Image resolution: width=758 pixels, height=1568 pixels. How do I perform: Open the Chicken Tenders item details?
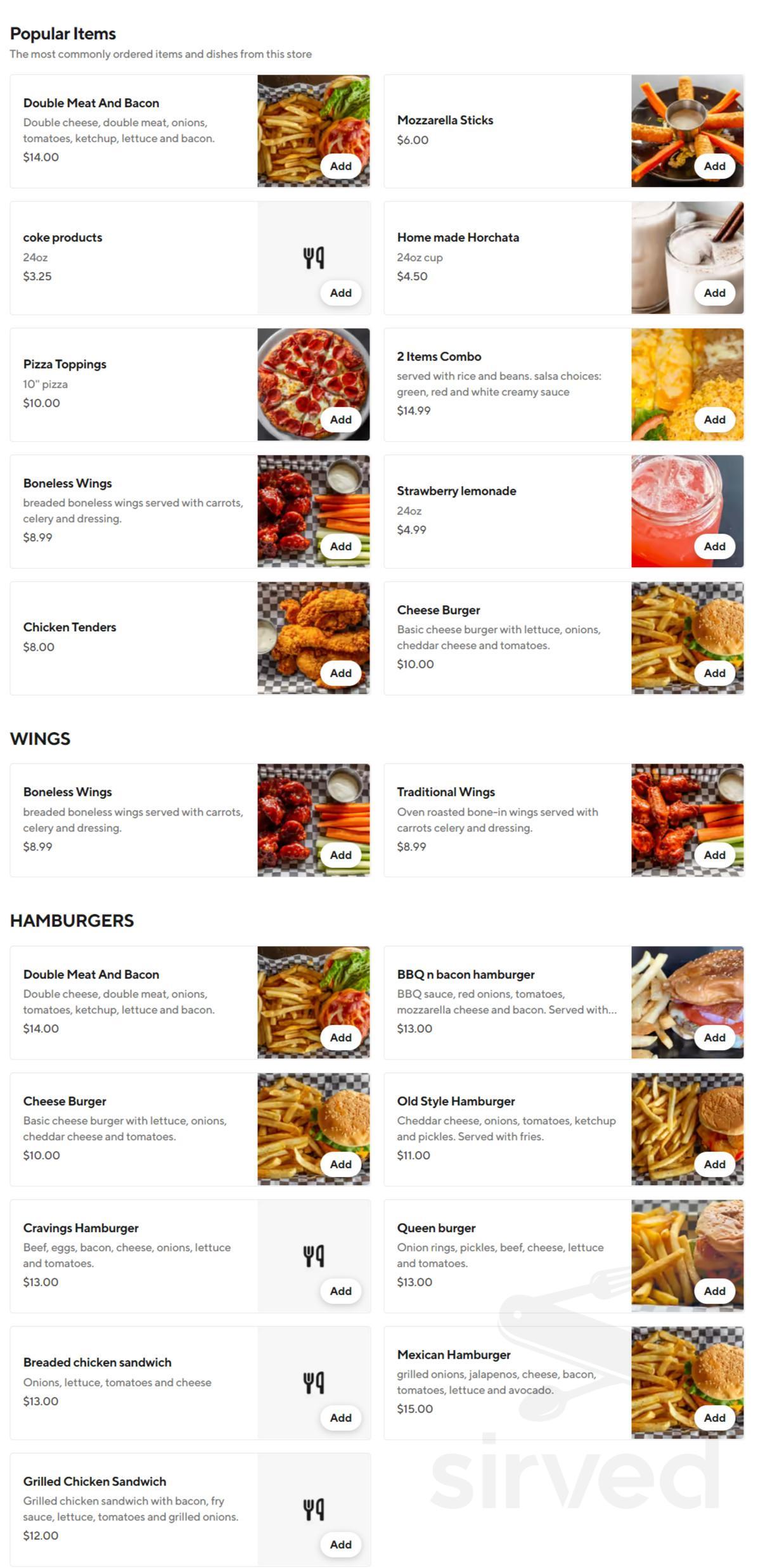point(190,638)
